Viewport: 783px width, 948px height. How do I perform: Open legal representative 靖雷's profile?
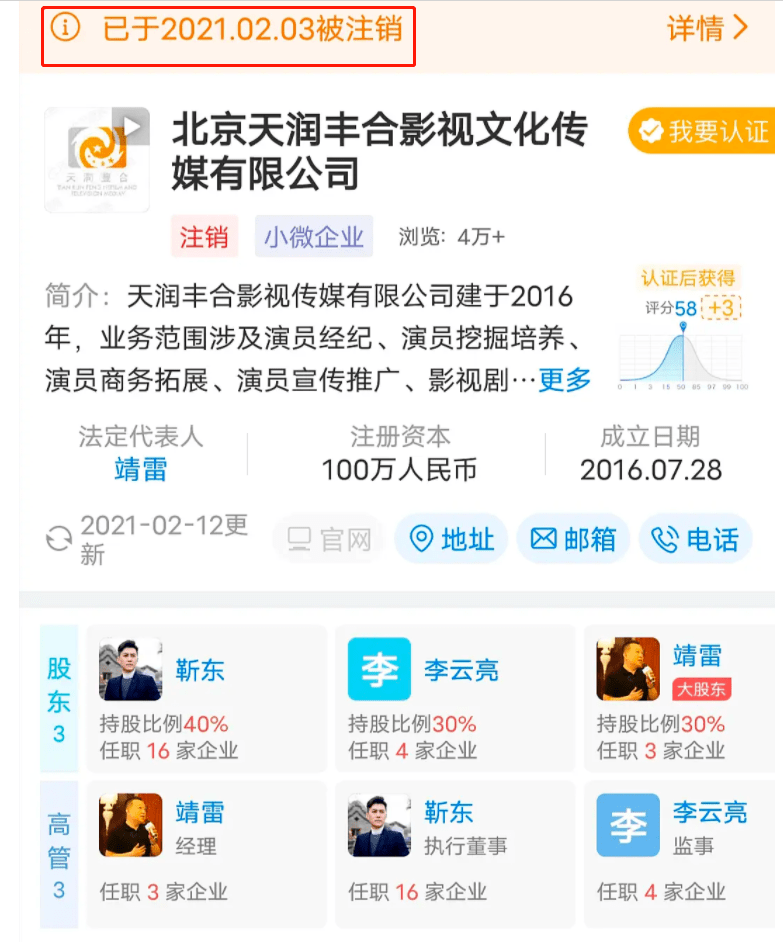[x=141, y=469]
